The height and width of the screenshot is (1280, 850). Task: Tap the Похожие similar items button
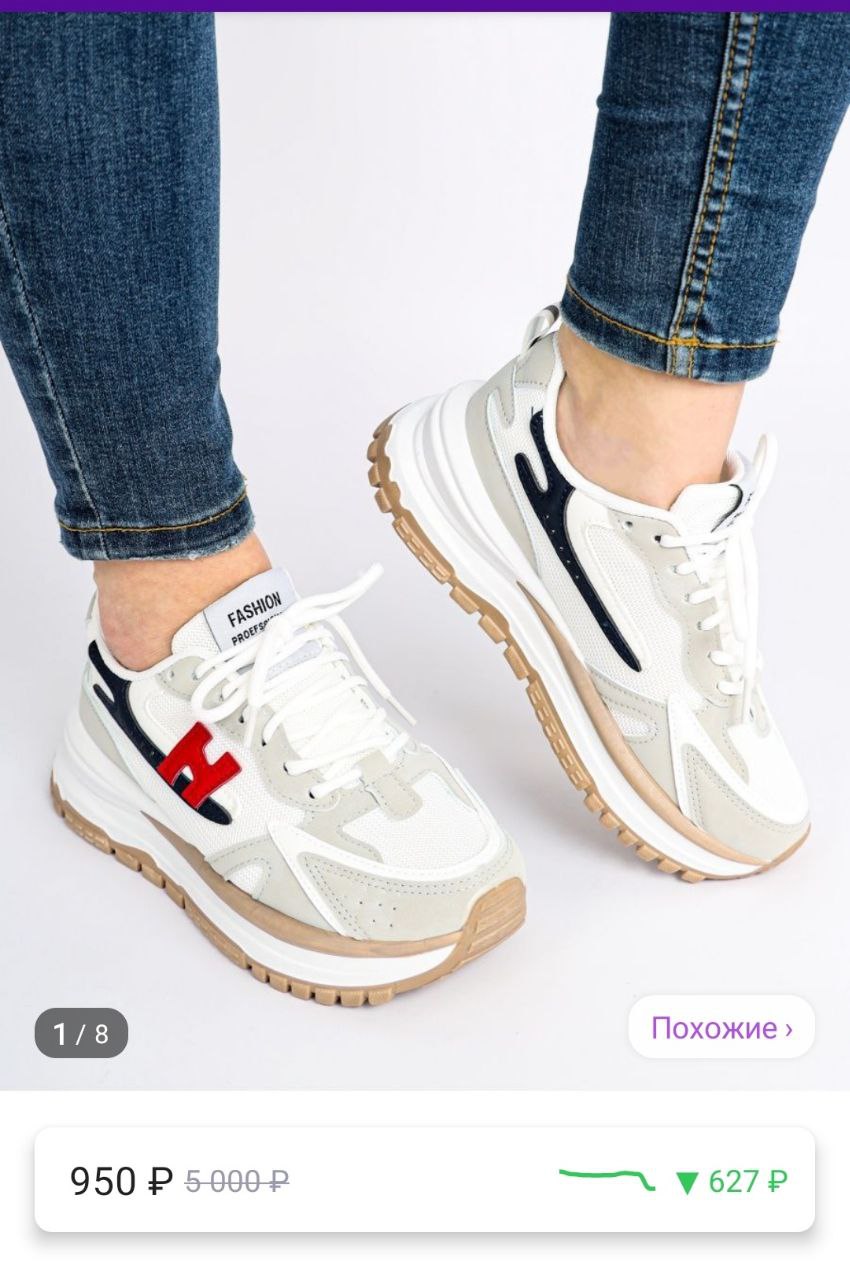coord(721,1027)
